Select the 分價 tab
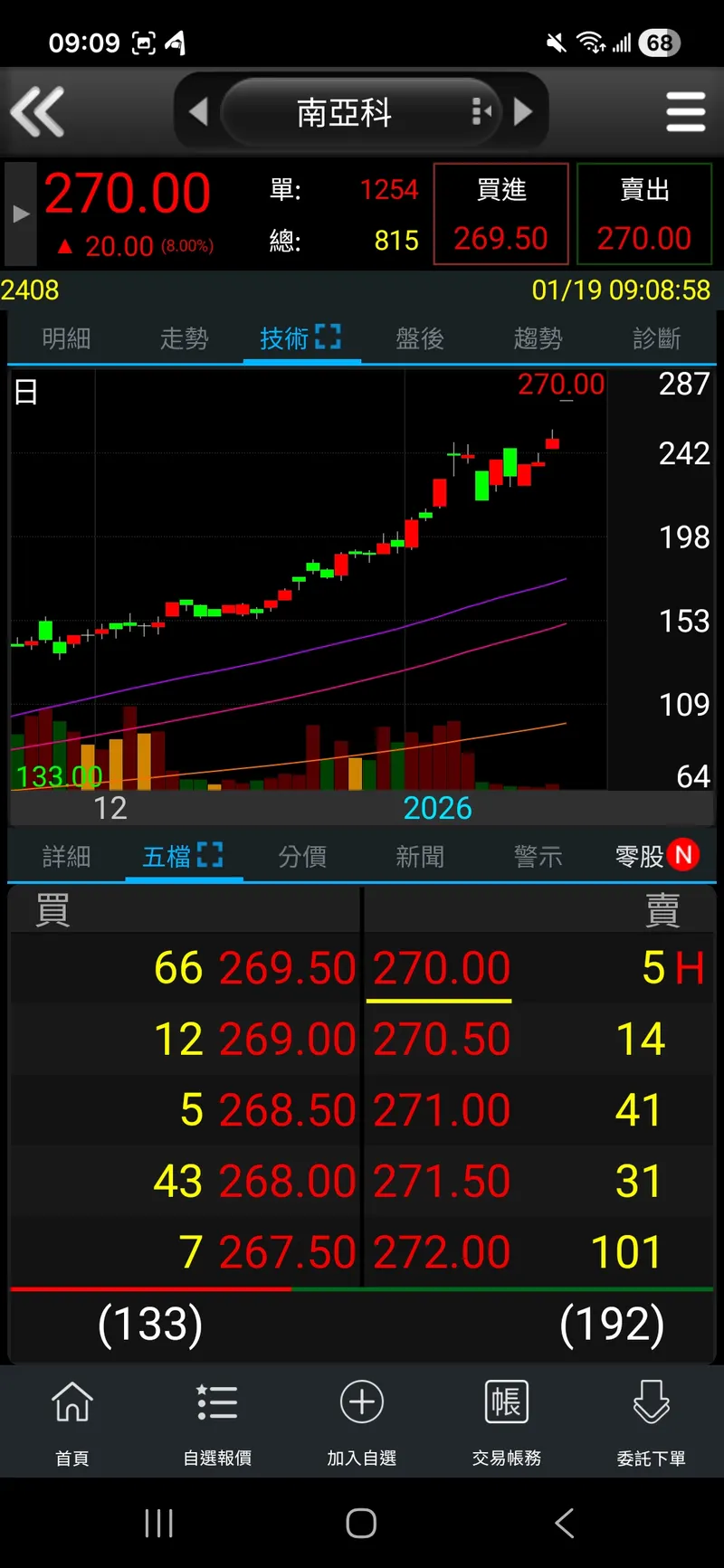 click(x=302, y=856)
